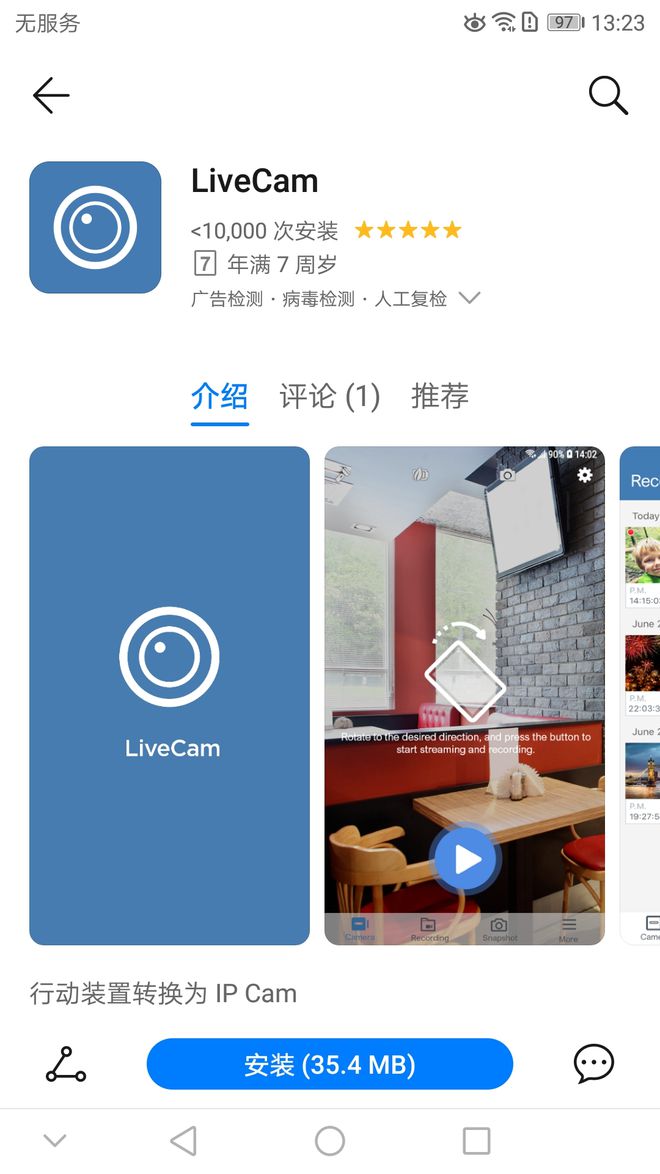
Task: Open the blue LiveCam splash screenshot
Action: coord(169,695)
